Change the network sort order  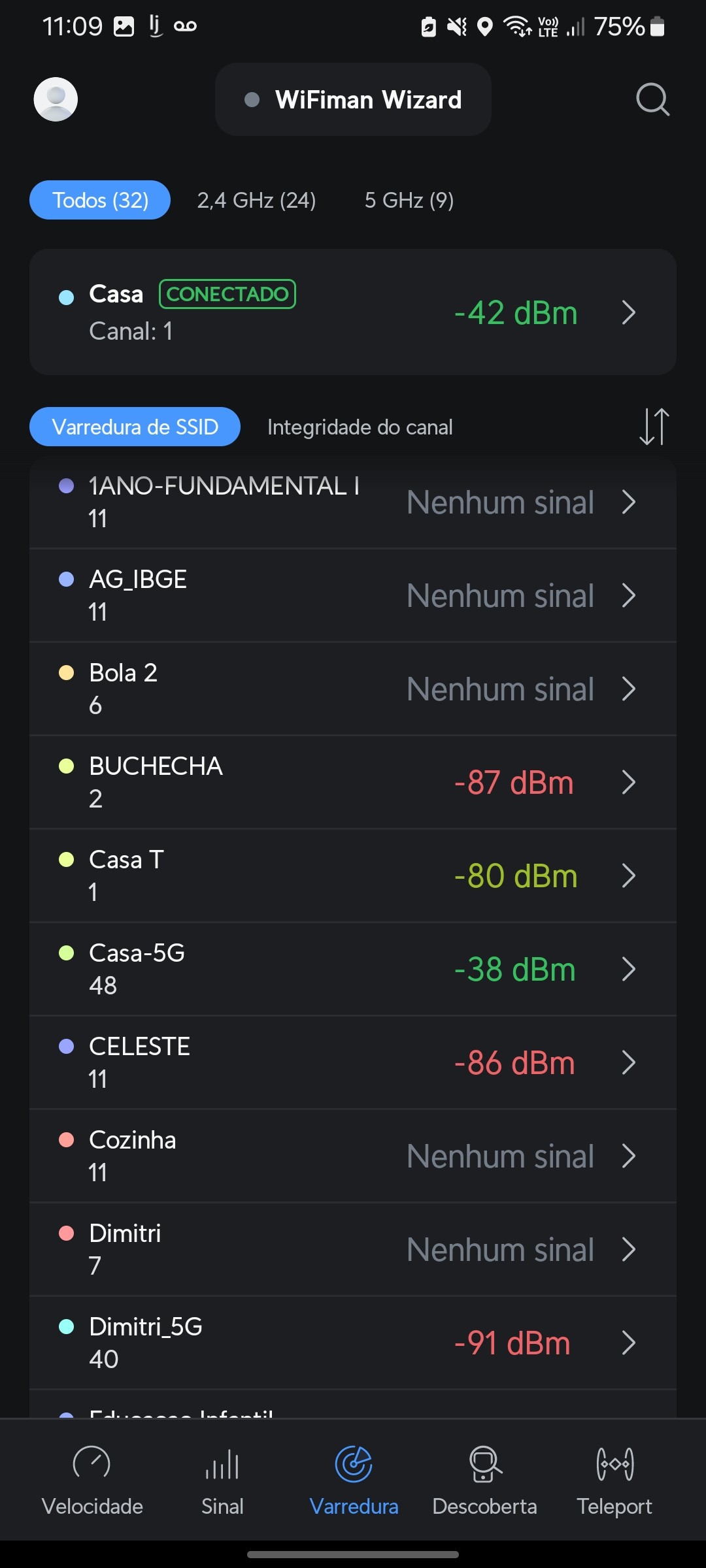point(654,427)
